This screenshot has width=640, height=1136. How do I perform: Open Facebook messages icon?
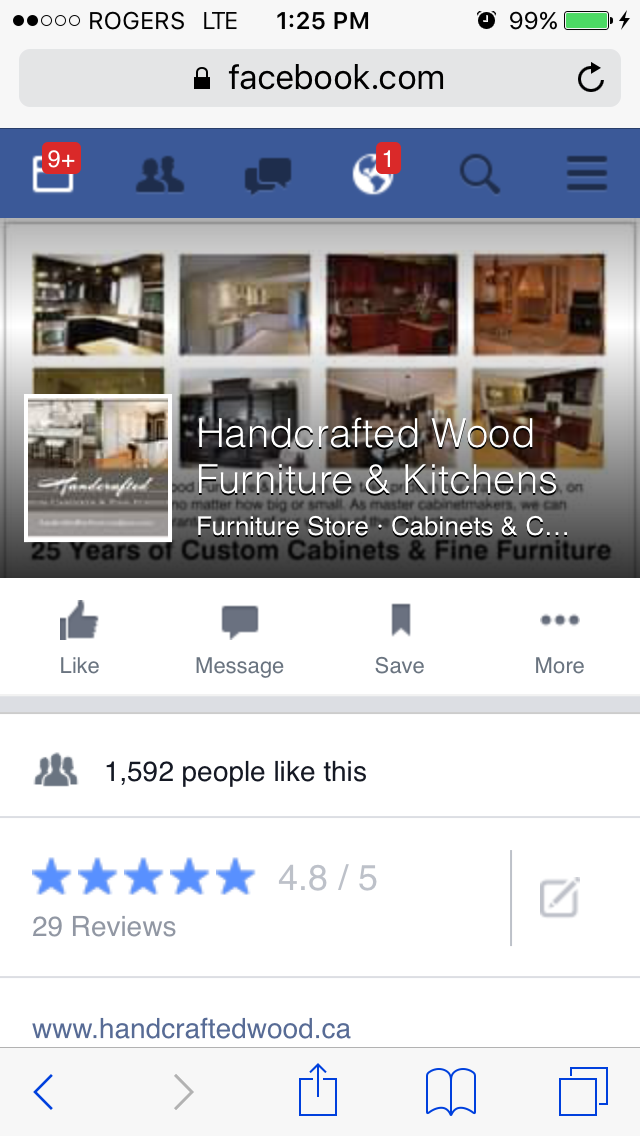tap(267, 175)
